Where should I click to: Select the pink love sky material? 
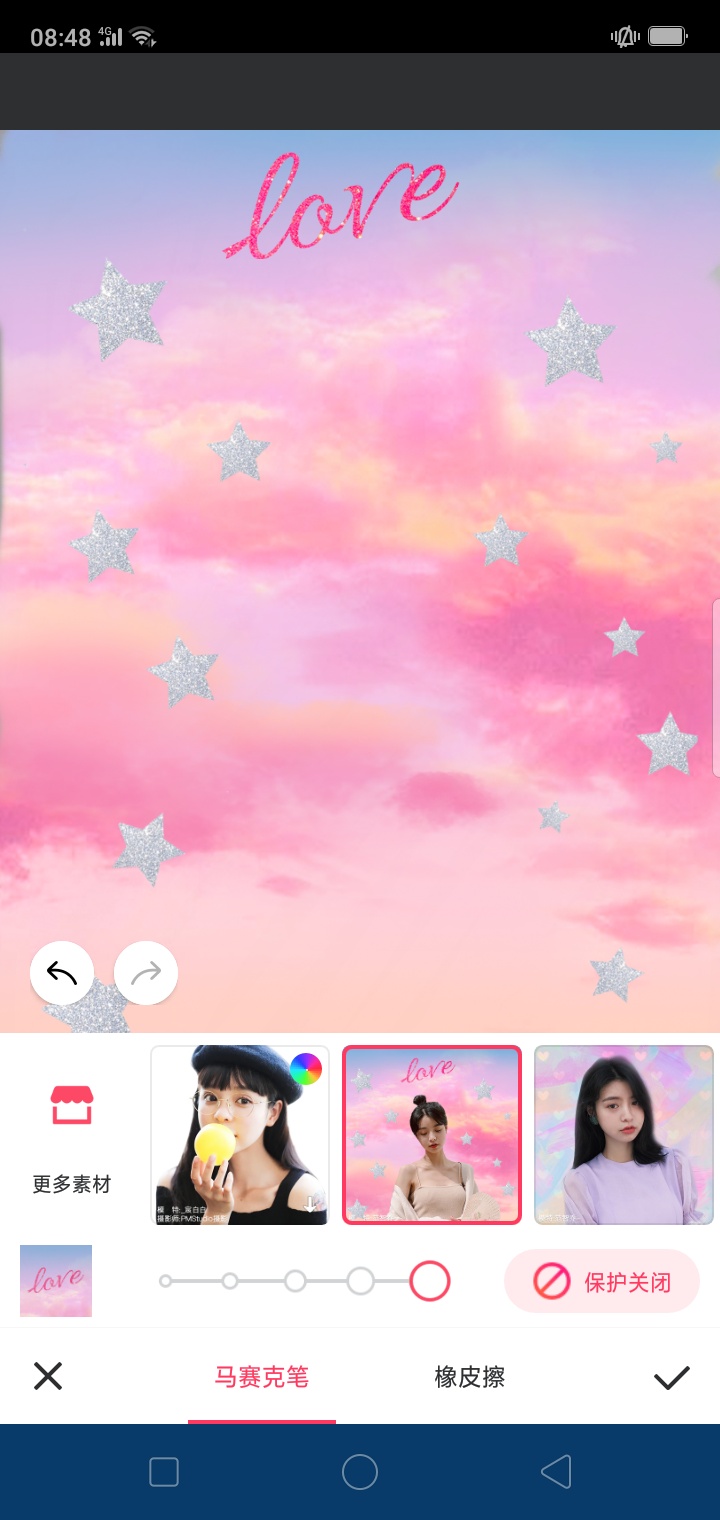pos(432,1135)
